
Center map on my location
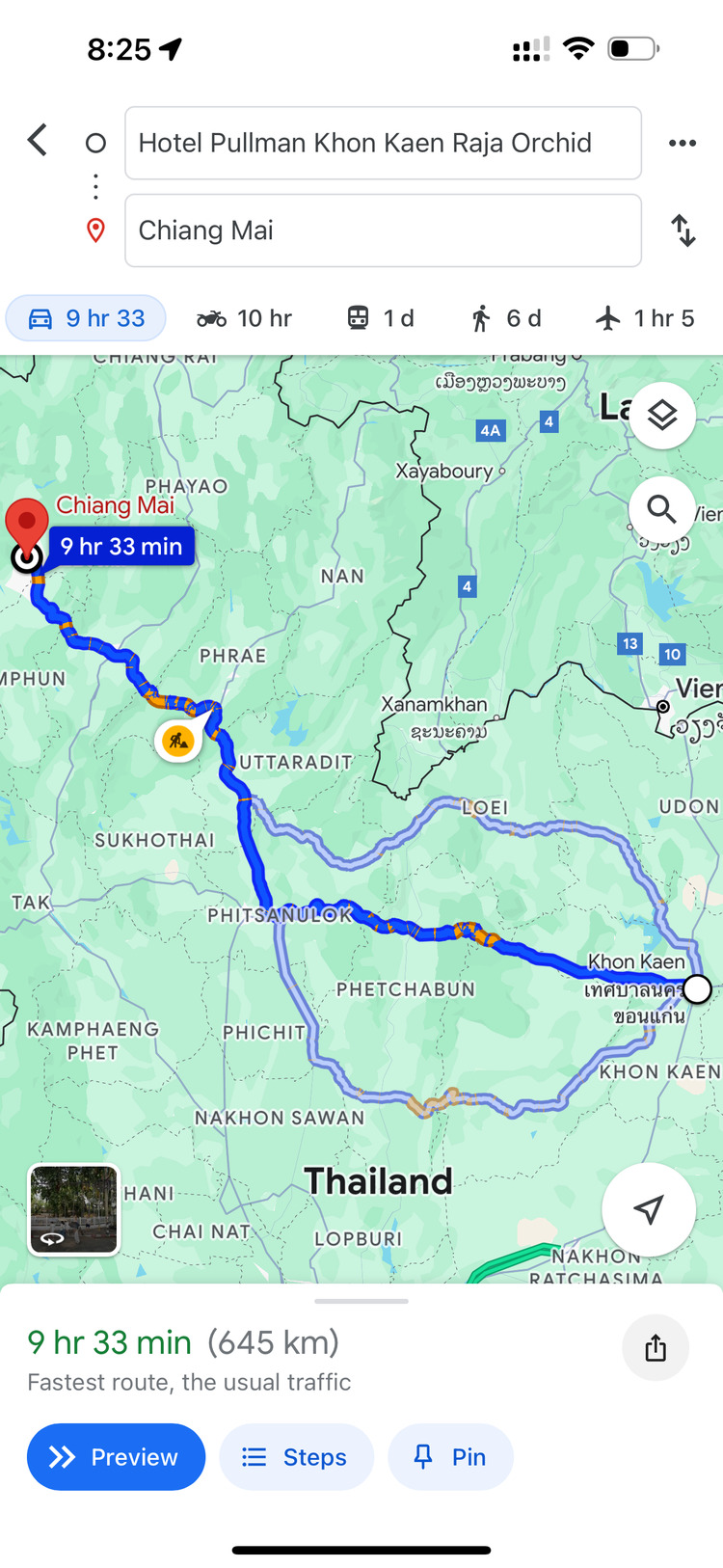649,1209
